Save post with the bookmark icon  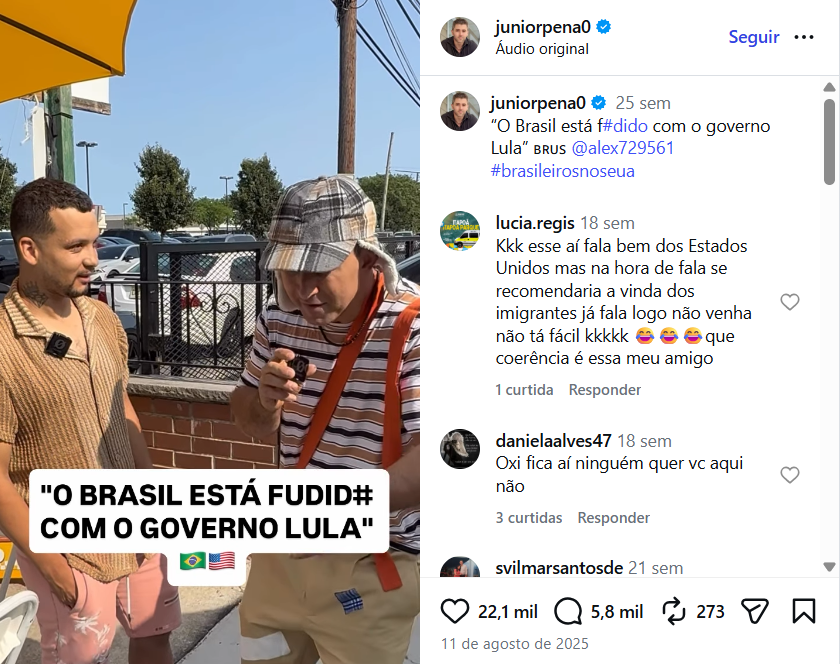[804, 611]
